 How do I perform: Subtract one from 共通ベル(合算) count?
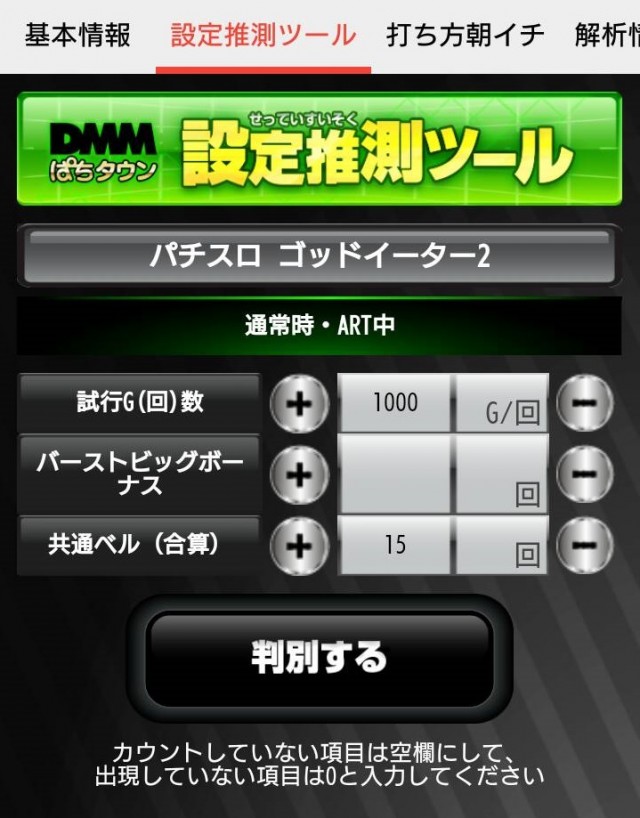(584, 544)
